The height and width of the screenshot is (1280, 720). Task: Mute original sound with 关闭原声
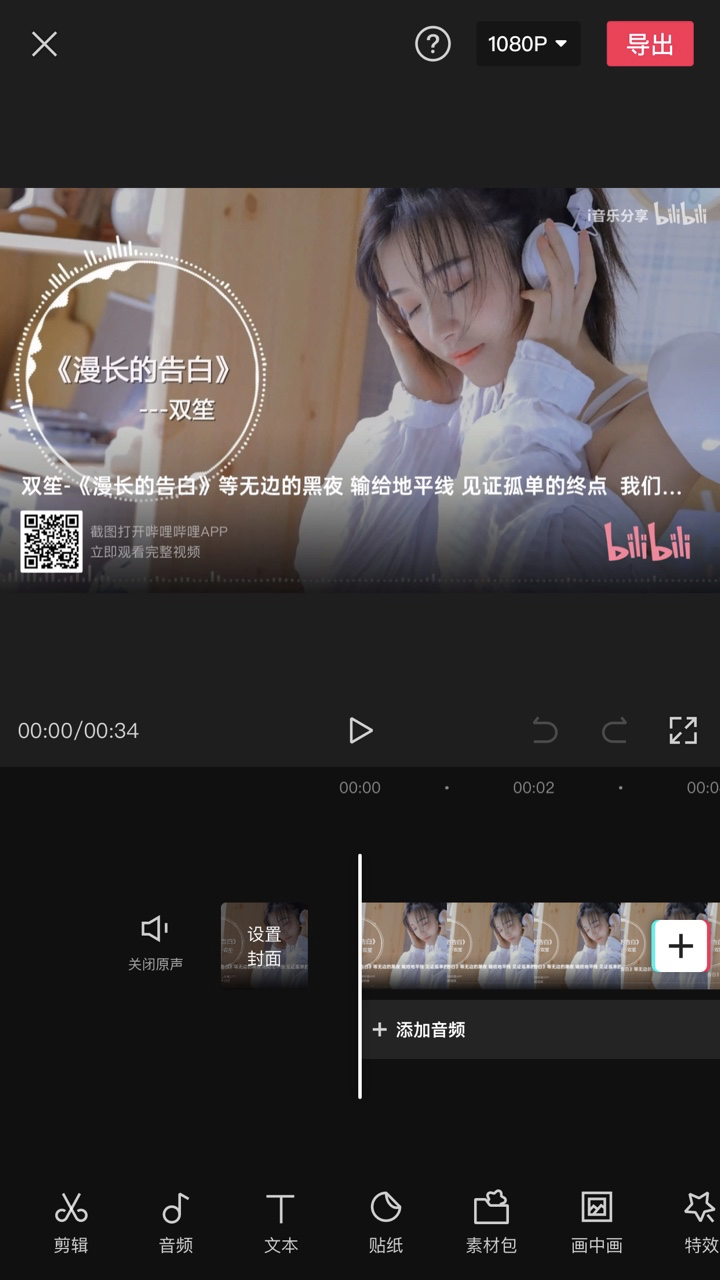tap(155, 943)
